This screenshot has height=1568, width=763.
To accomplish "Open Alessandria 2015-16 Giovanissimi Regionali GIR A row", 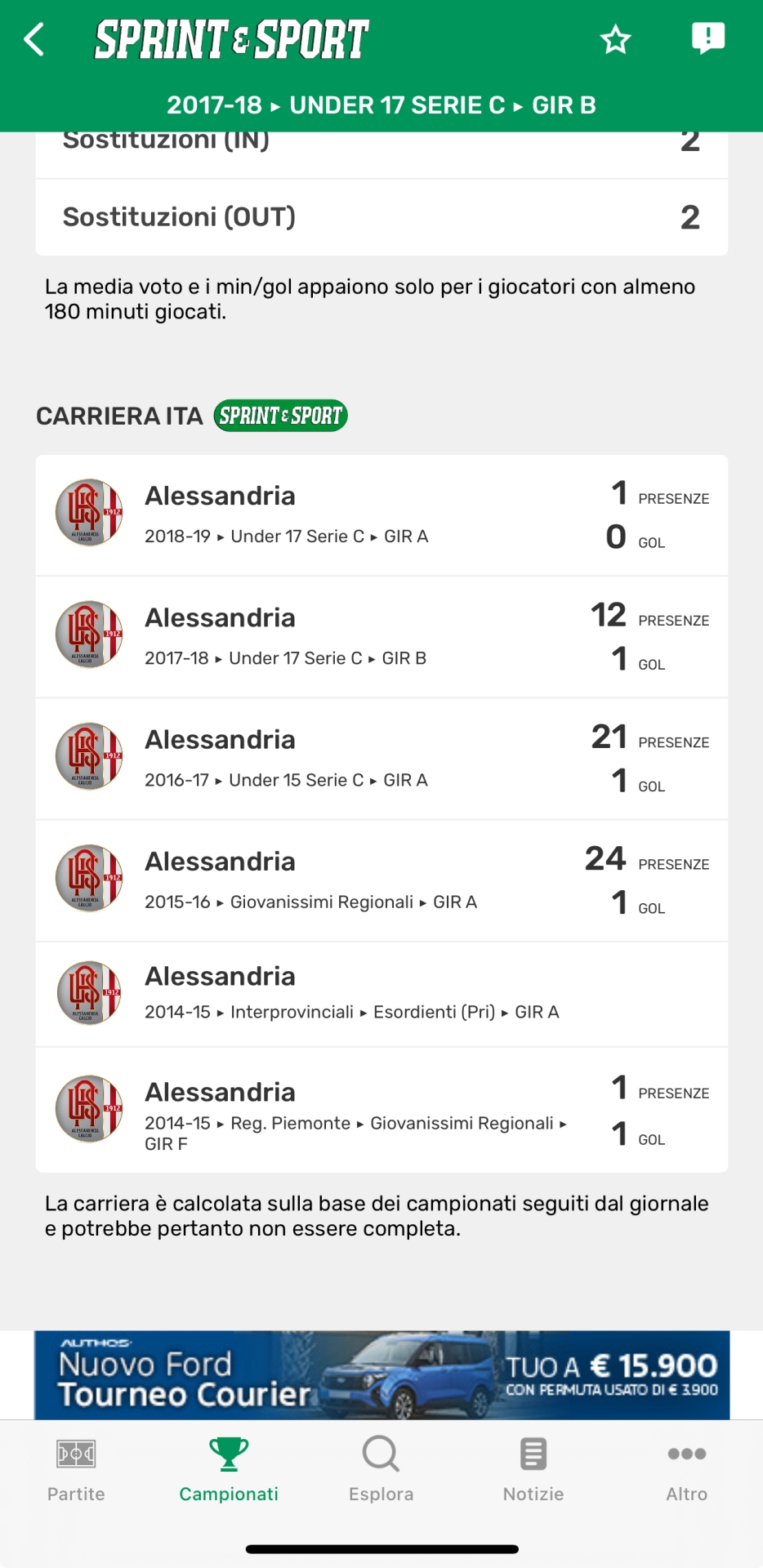I will coord(381,880).
